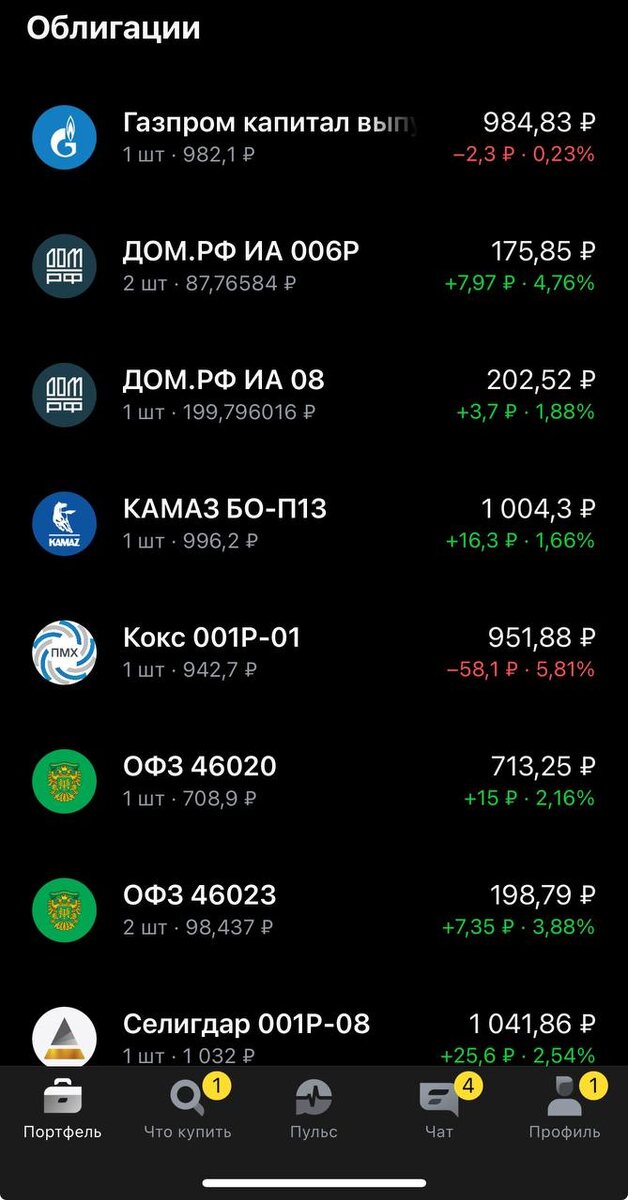The image size is (628, 1200).
Task: Open the Профиль tab
Action: point(565,1111)
